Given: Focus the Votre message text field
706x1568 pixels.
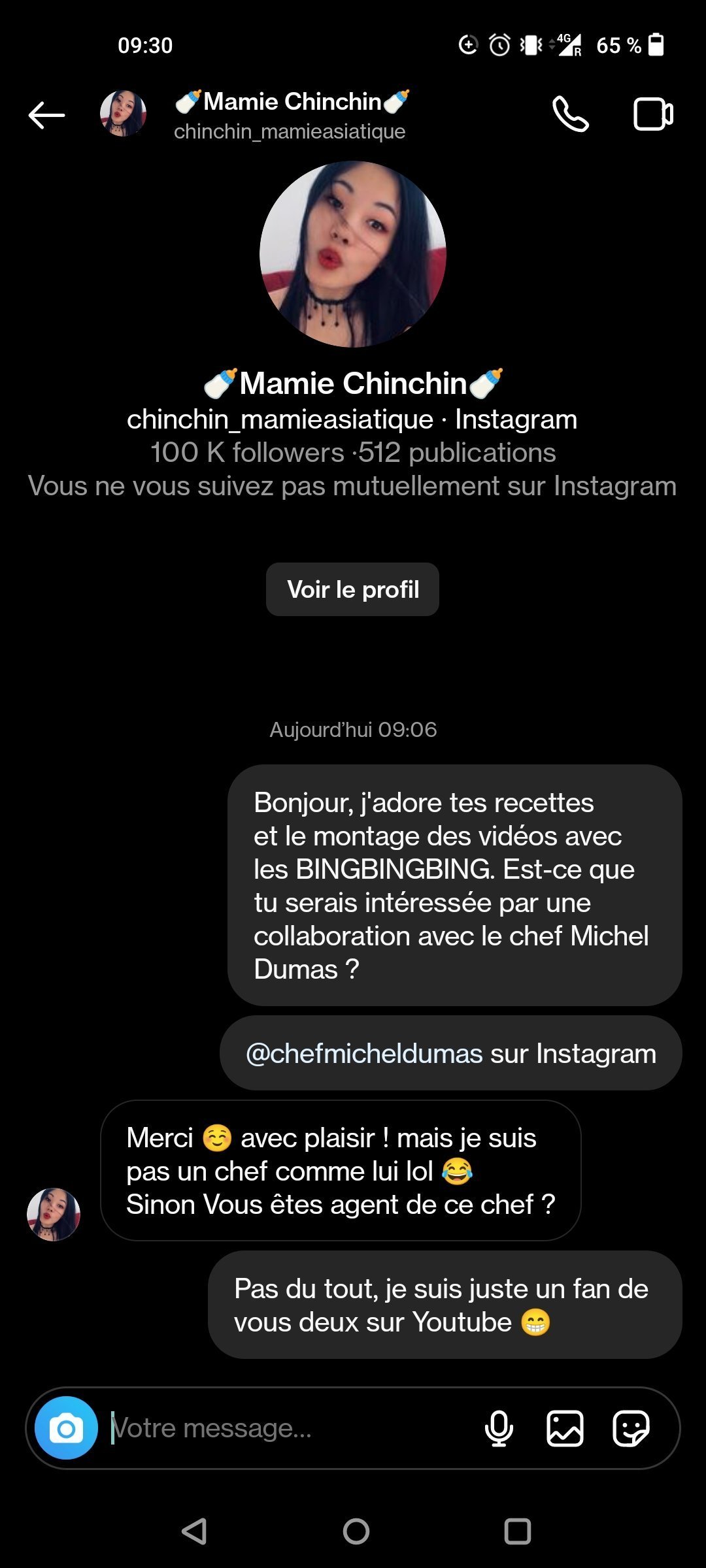Looking at the screenshot, I should pos(291,1428).
